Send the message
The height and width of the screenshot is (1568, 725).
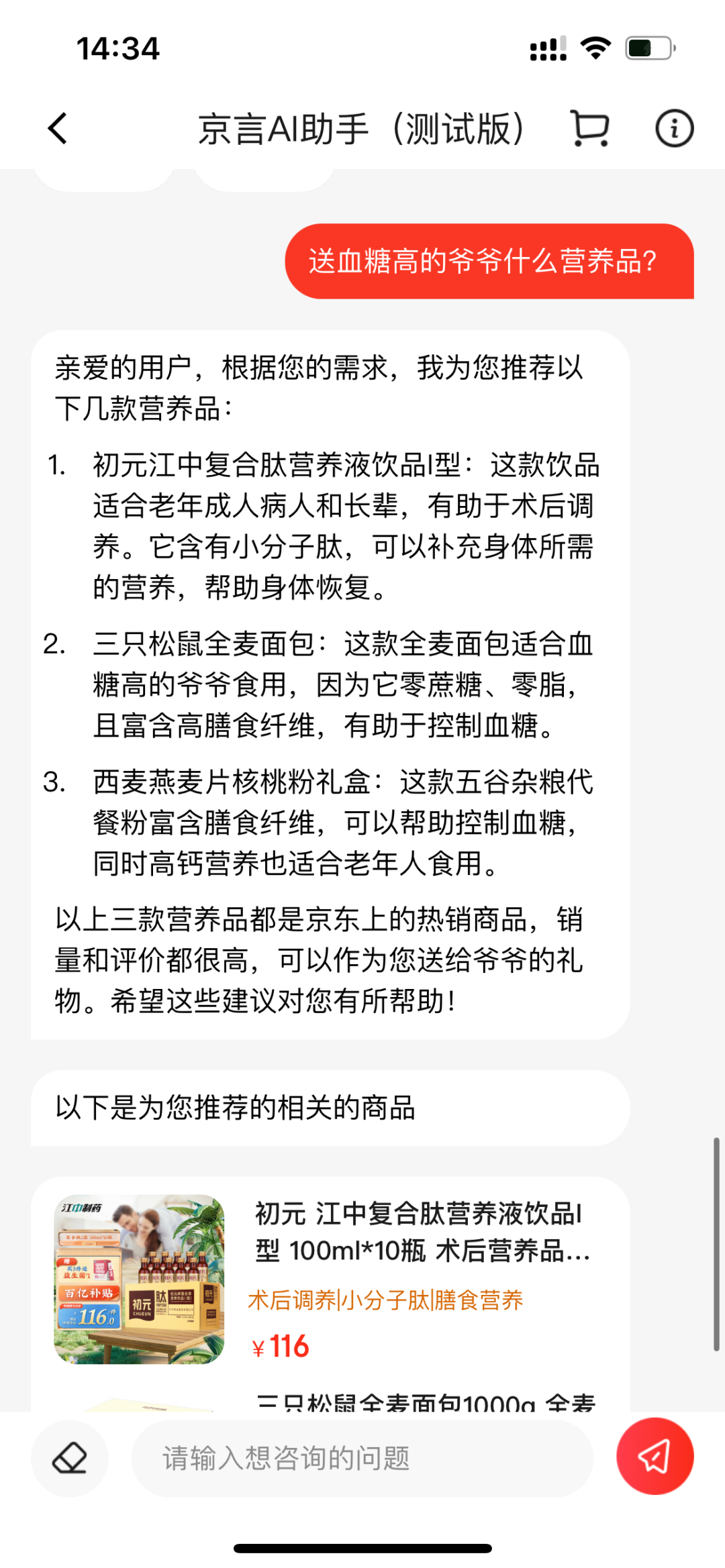coord(655,1456)
